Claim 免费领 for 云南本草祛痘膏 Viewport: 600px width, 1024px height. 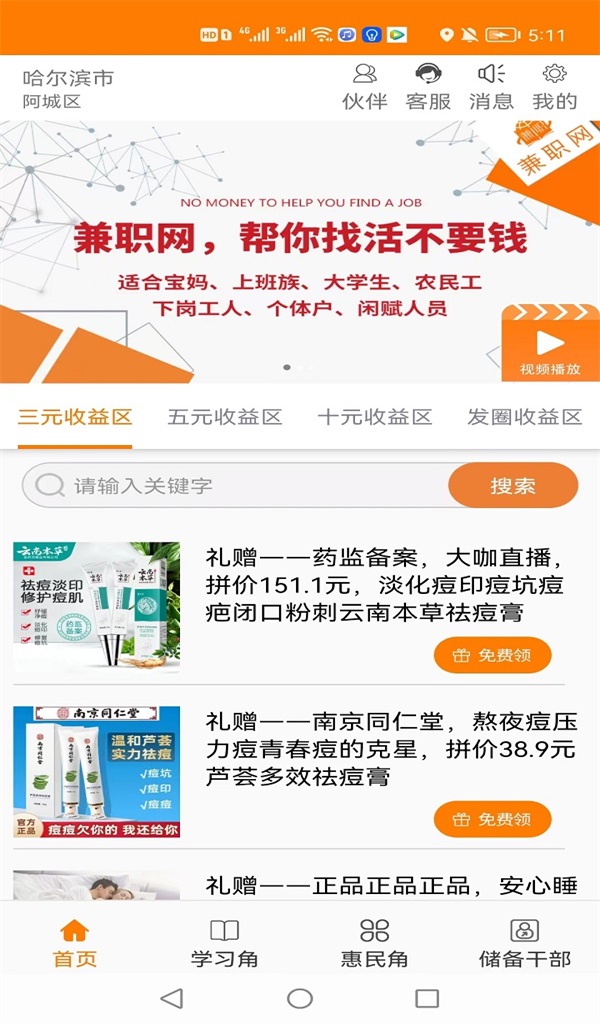493,656
